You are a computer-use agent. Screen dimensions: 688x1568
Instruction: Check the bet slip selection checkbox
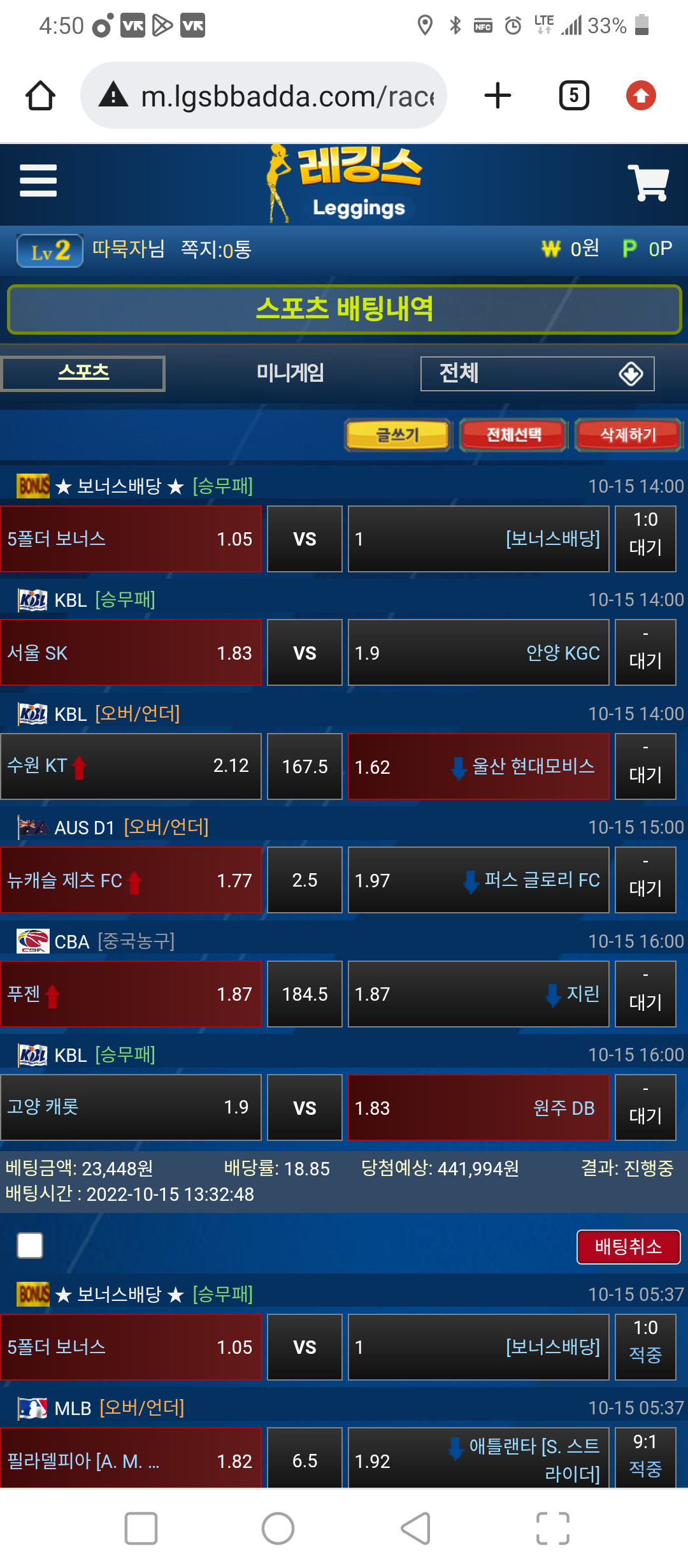click(x=30, y=1245)
